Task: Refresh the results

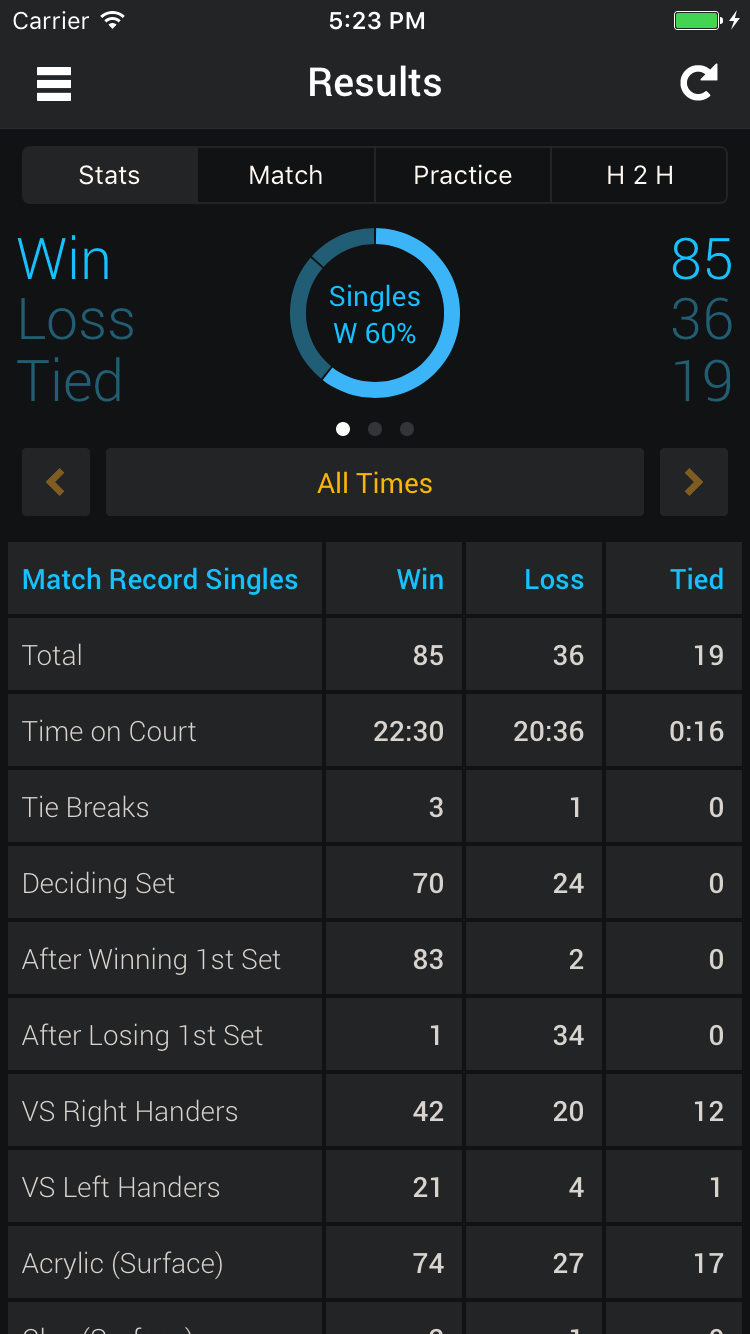Action: click(x=698, y=83)
